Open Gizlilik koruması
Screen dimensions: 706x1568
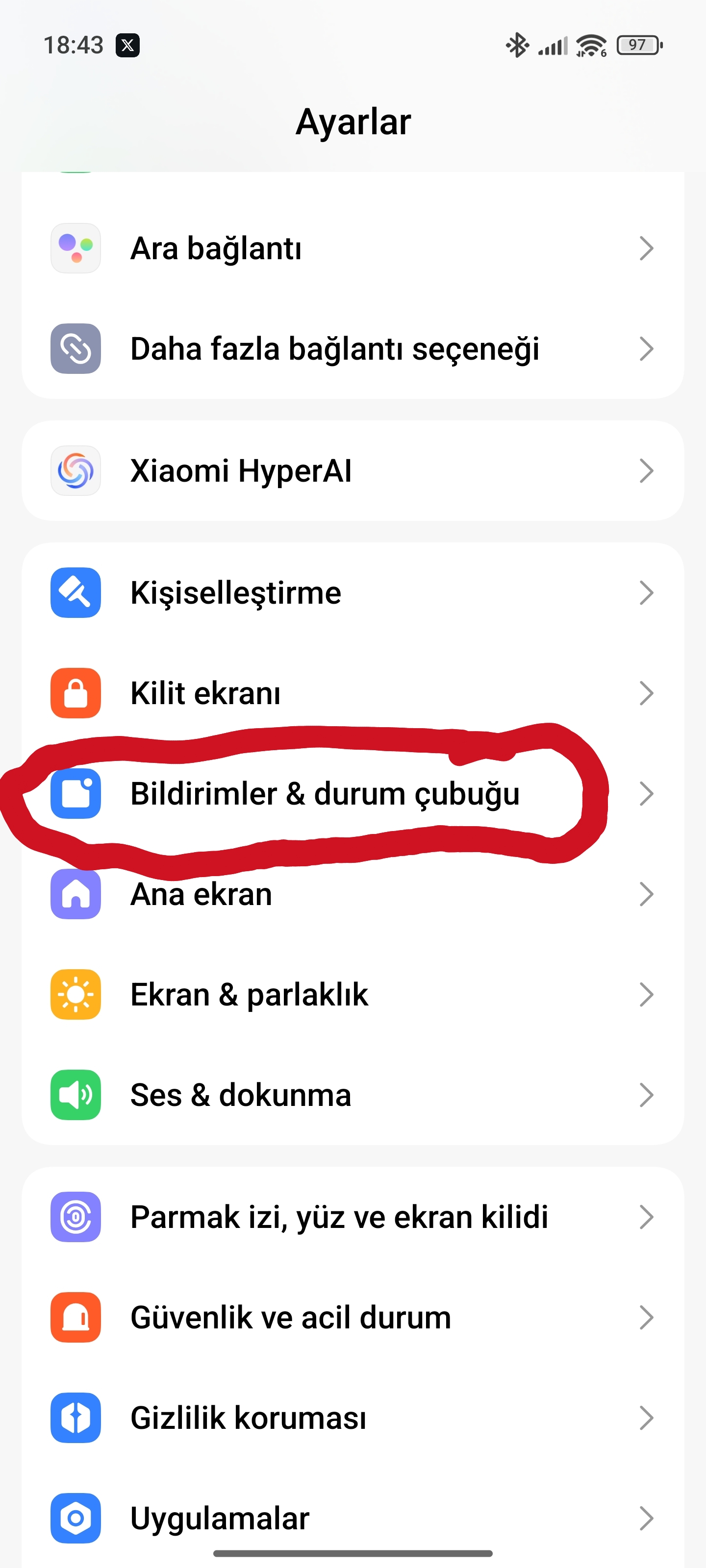[x=353, y=1418]
